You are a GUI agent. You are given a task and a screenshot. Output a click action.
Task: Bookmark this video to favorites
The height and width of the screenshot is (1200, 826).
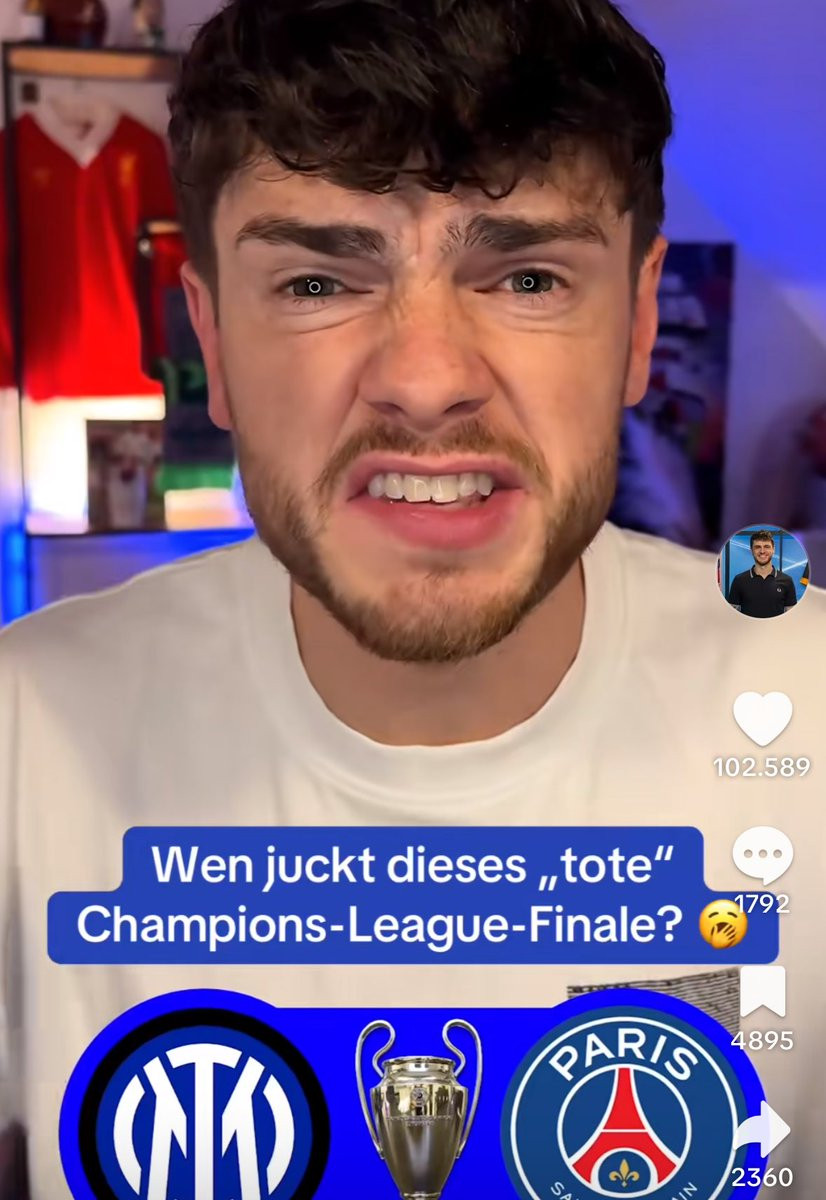(762, 992)
